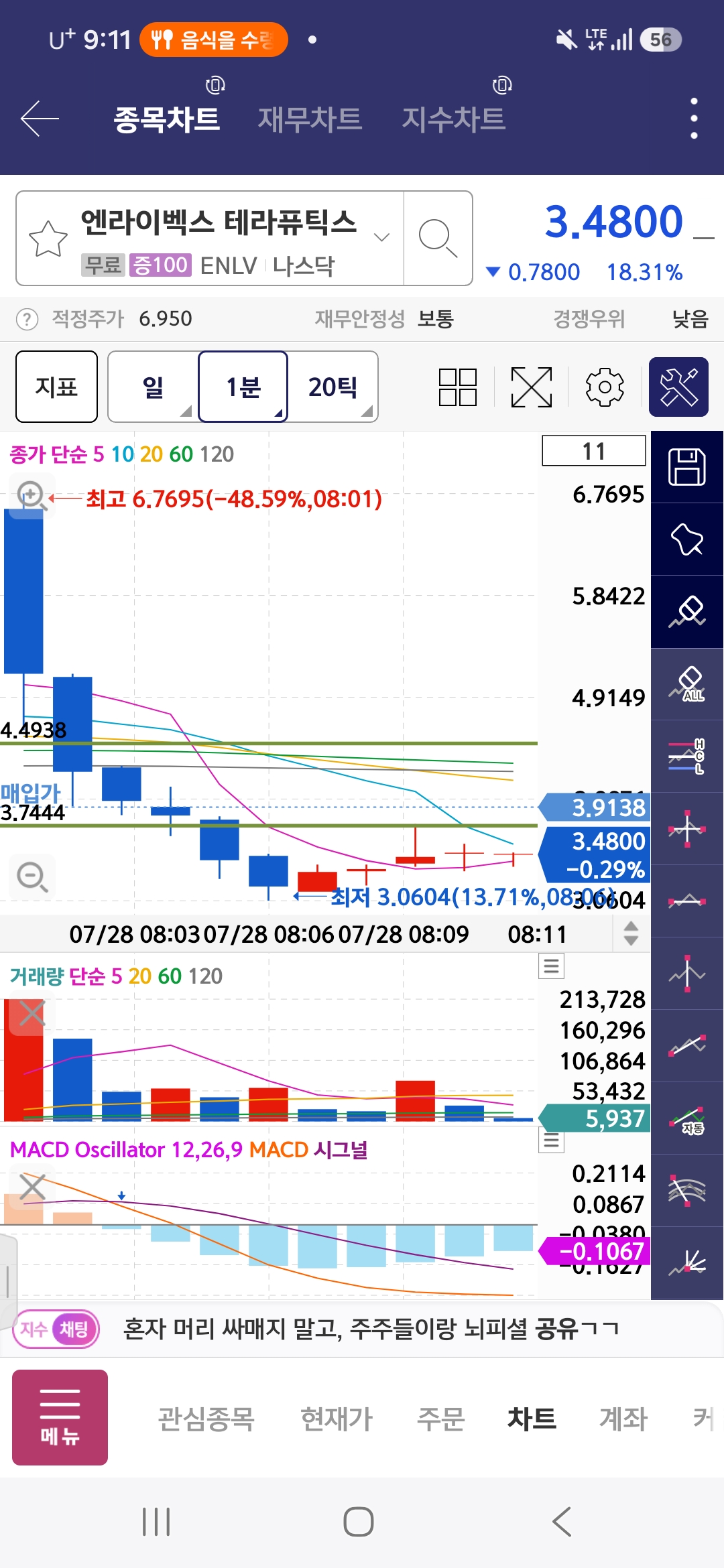The height and width of the screenshot is (1568, 724).
Task: Go back using the top-left arrow
Action: [x=40, y=119]
